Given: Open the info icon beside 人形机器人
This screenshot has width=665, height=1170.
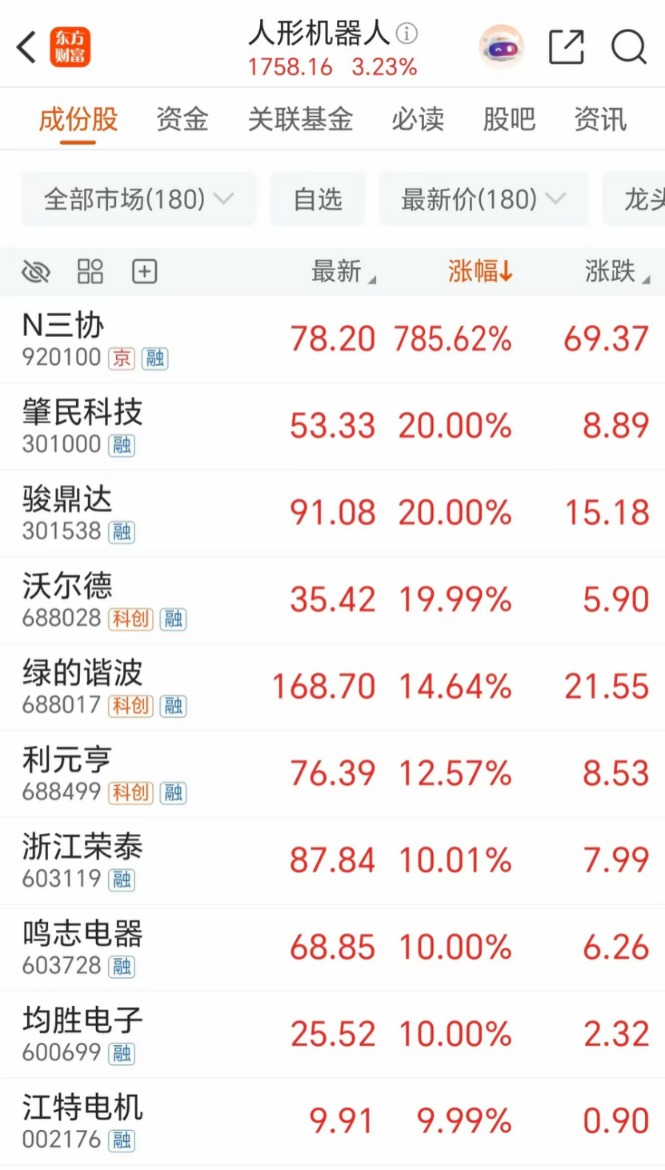Looking at the screenshot, I should point(408,33).
